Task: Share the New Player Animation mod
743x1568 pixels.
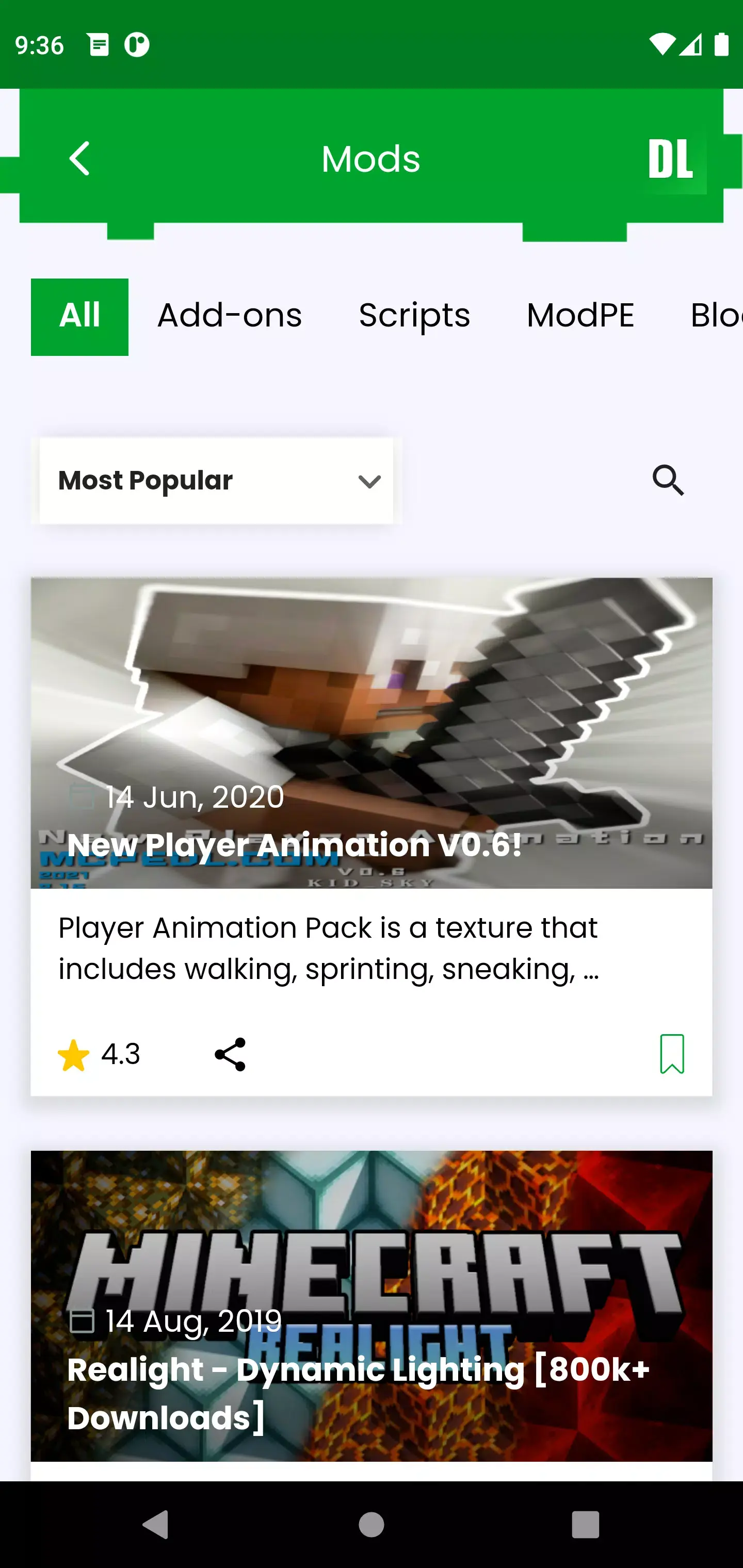Action: point(230,1055)
